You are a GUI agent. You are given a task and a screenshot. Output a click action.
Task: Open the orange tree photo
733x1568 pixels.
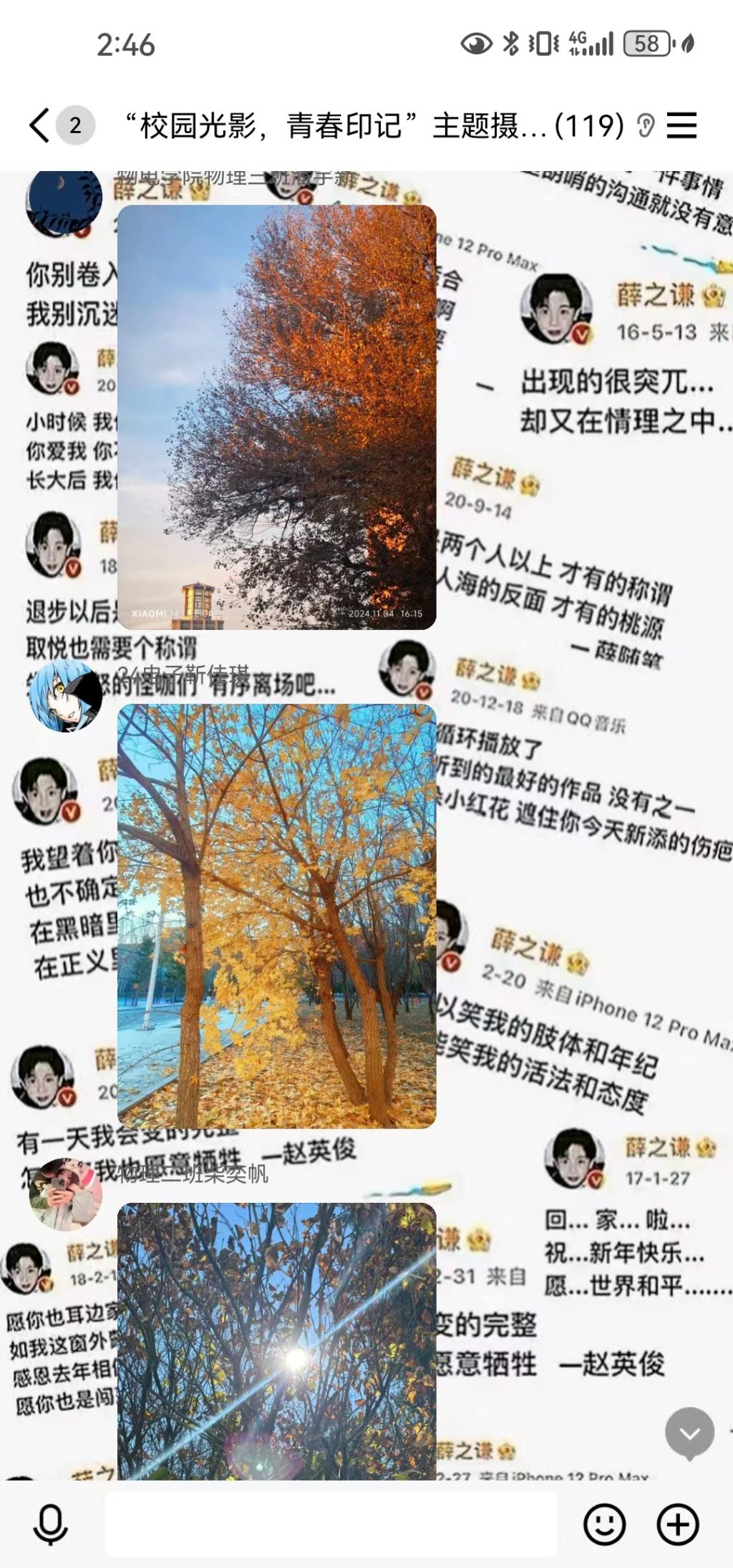pyautogui.click(x=277, y=417)
